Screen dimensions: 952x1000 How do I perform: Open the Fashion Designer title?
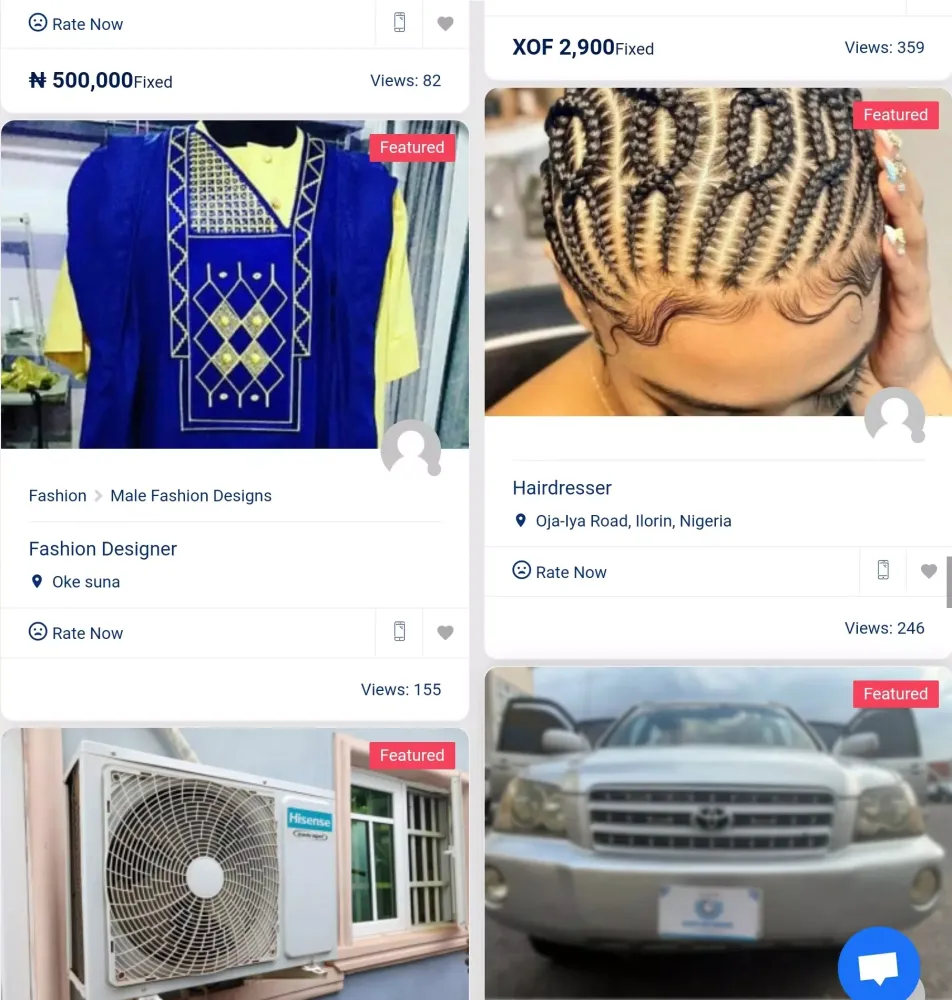[x=103, y=549]
